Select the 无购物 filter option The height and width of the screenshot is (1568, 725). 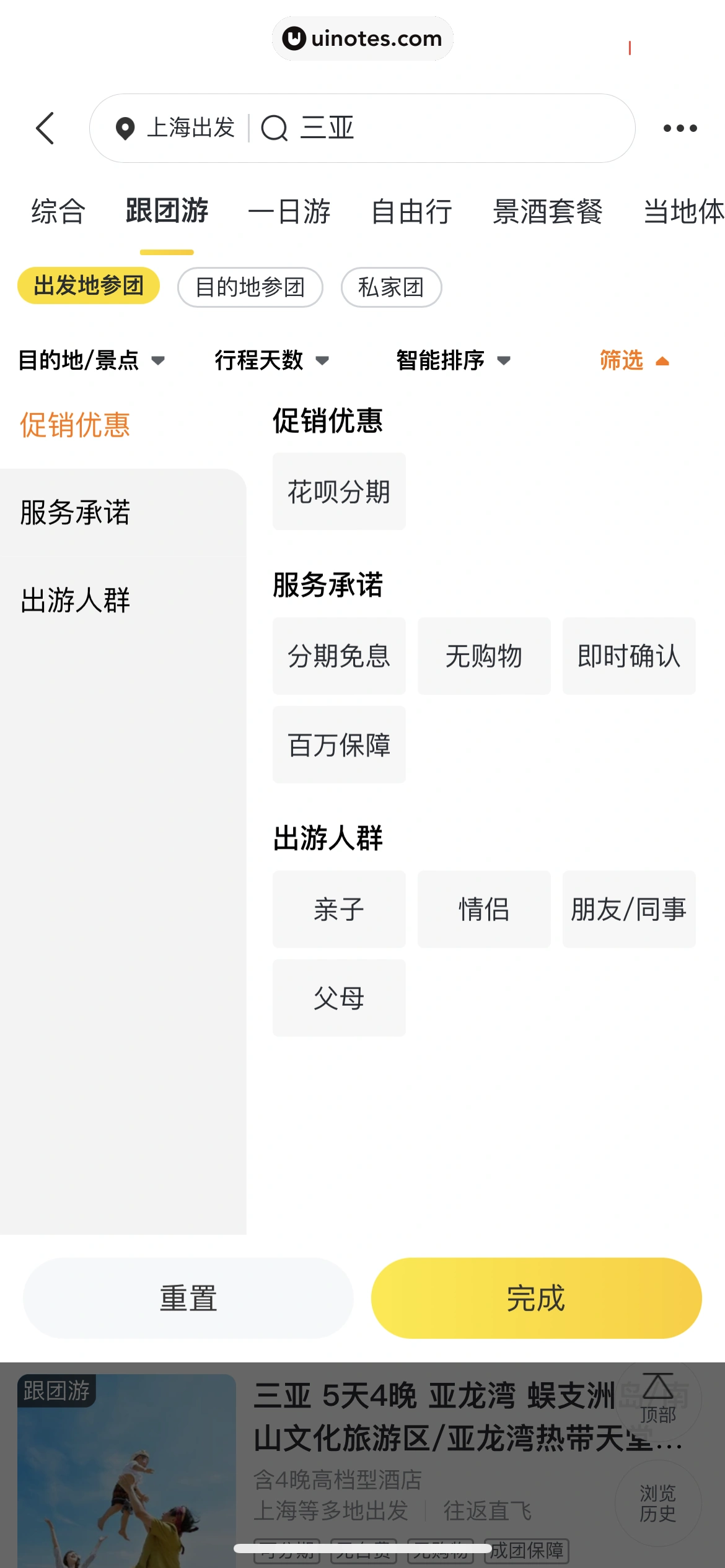tap(484, 656)
